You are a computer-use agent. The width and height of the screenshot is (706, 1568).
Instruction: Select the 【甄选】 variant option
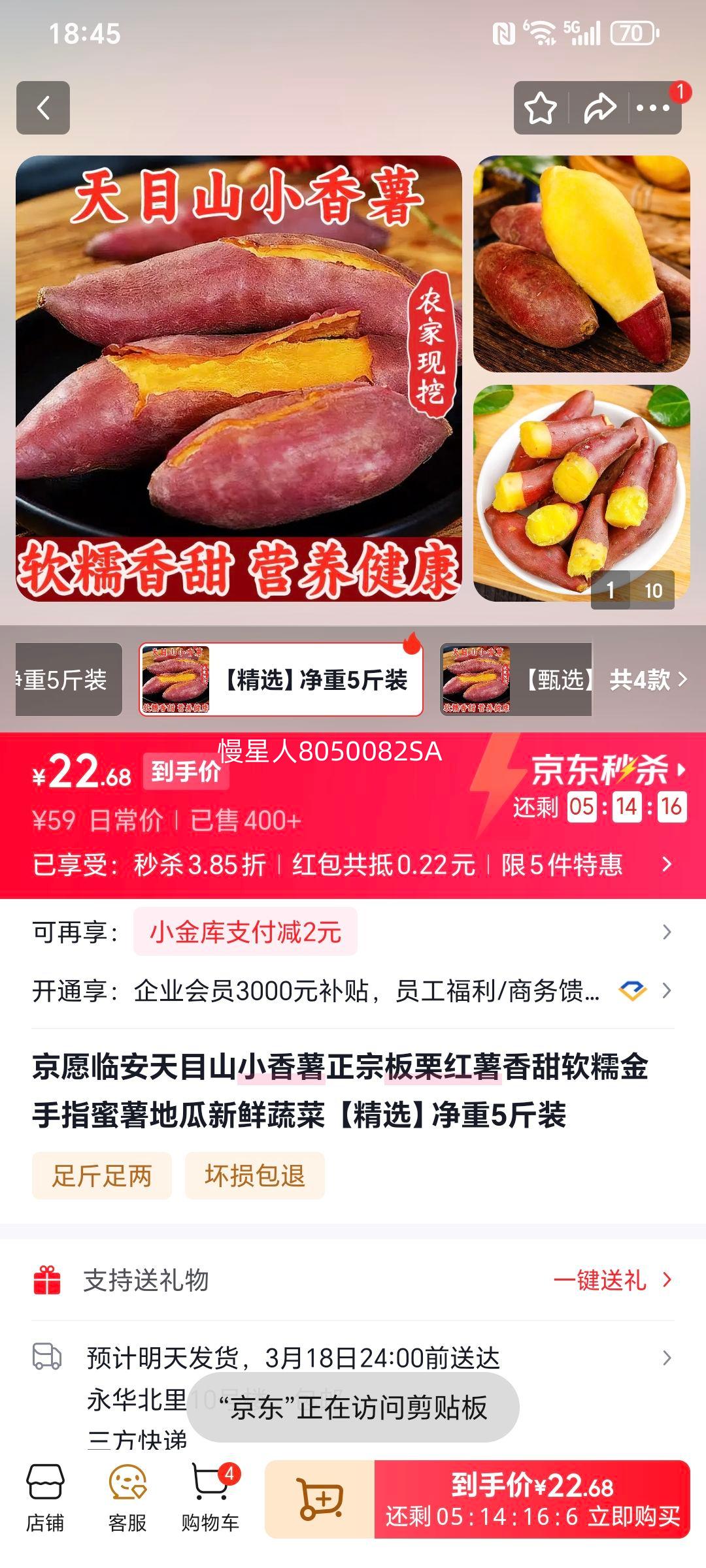tap(516, 679)
